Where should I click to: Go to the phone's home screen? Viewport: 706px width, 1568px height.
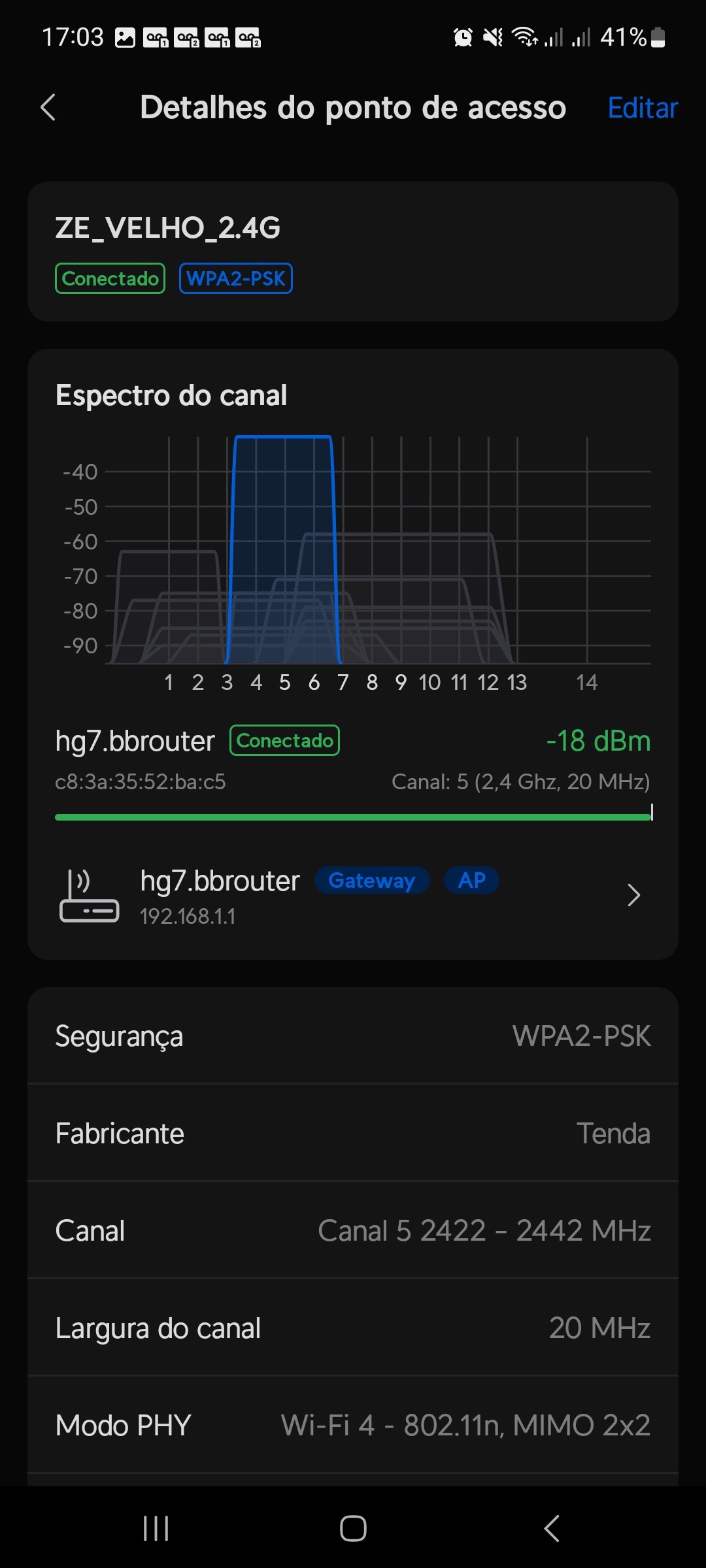(x=353, y=1528)
